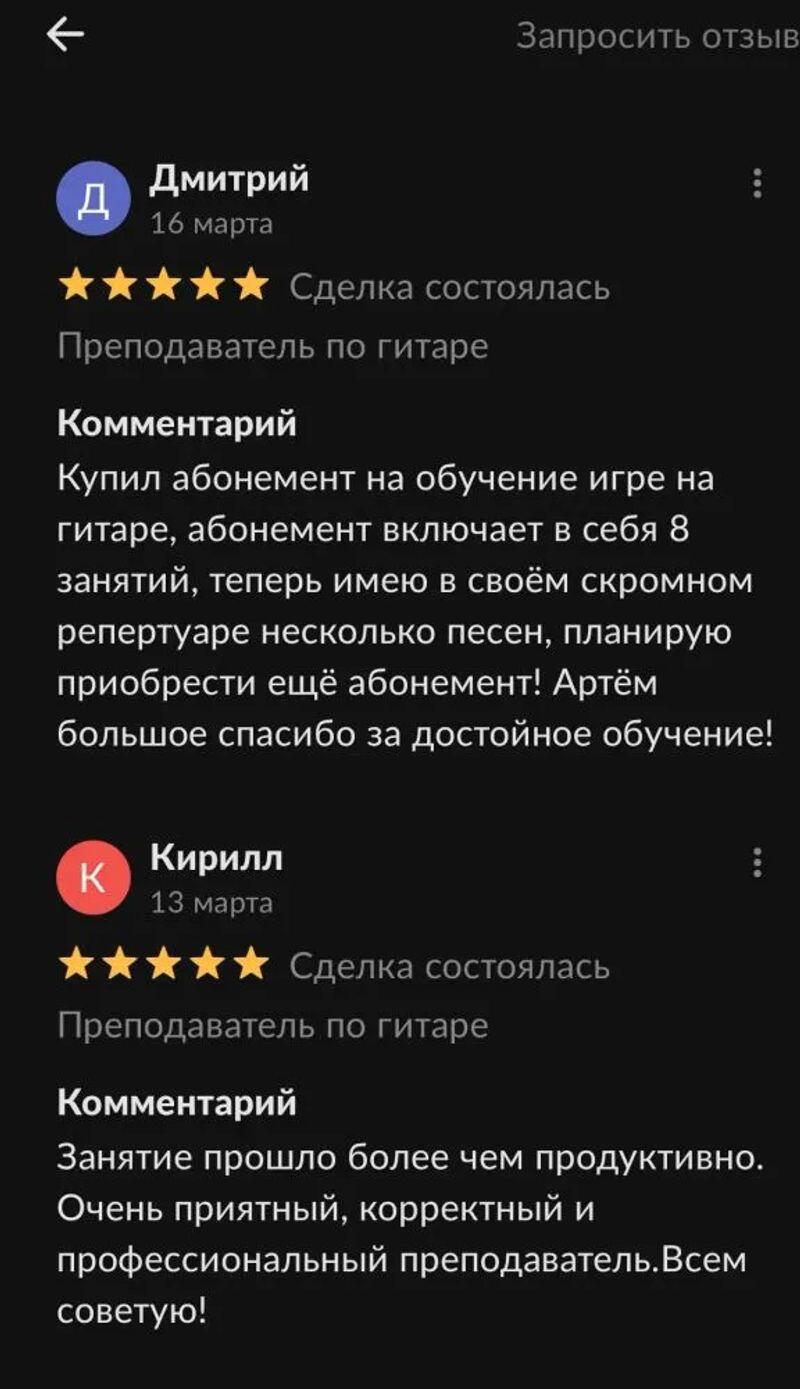Tap "Запросить отзыв" in the top bar
The height and width of the screenshot is (1389, 800).
(x=657, y=36)
